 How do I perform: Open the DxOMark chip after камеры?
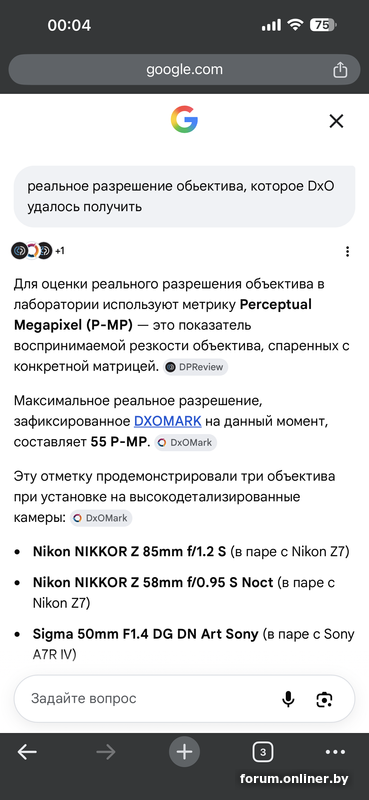coord(101,518)
